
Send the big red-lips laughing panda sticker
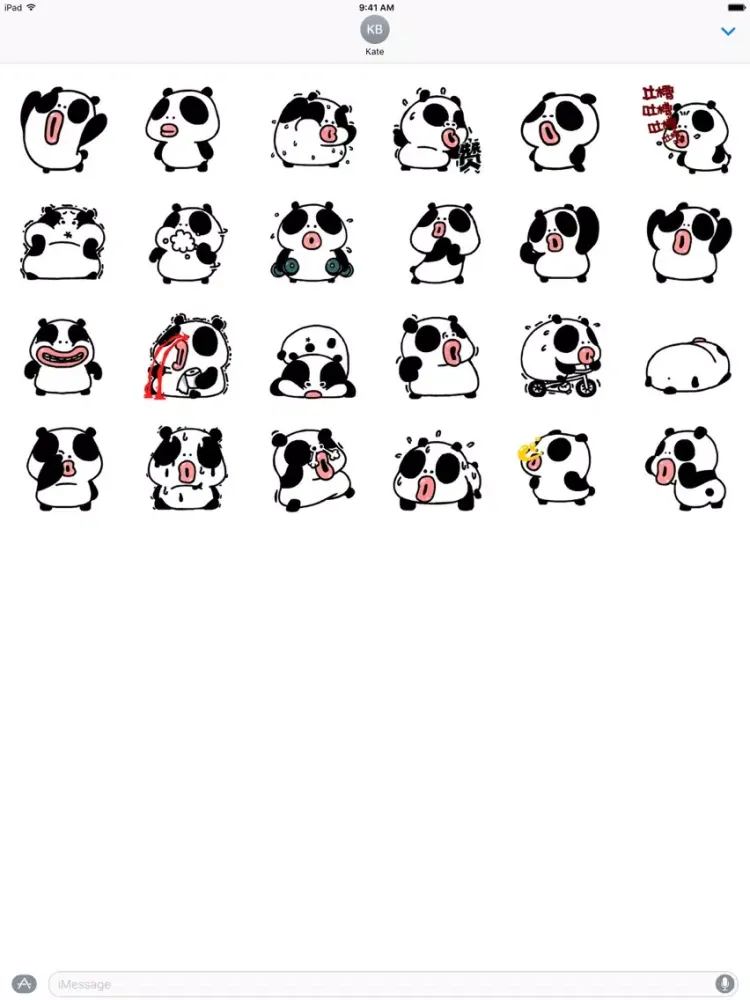coord(62,358)
